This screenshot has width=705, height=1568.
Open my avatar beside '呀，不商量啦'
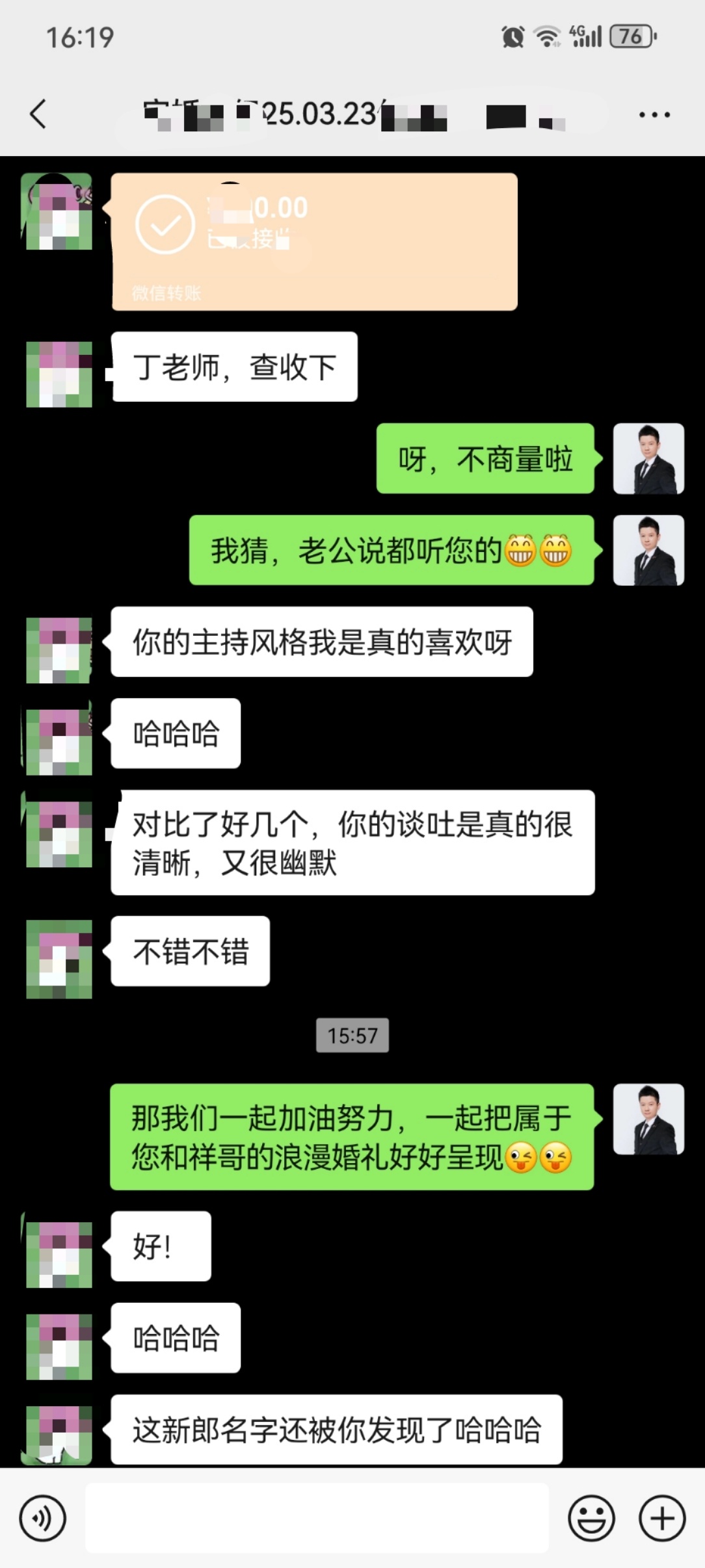pos(648,458)
